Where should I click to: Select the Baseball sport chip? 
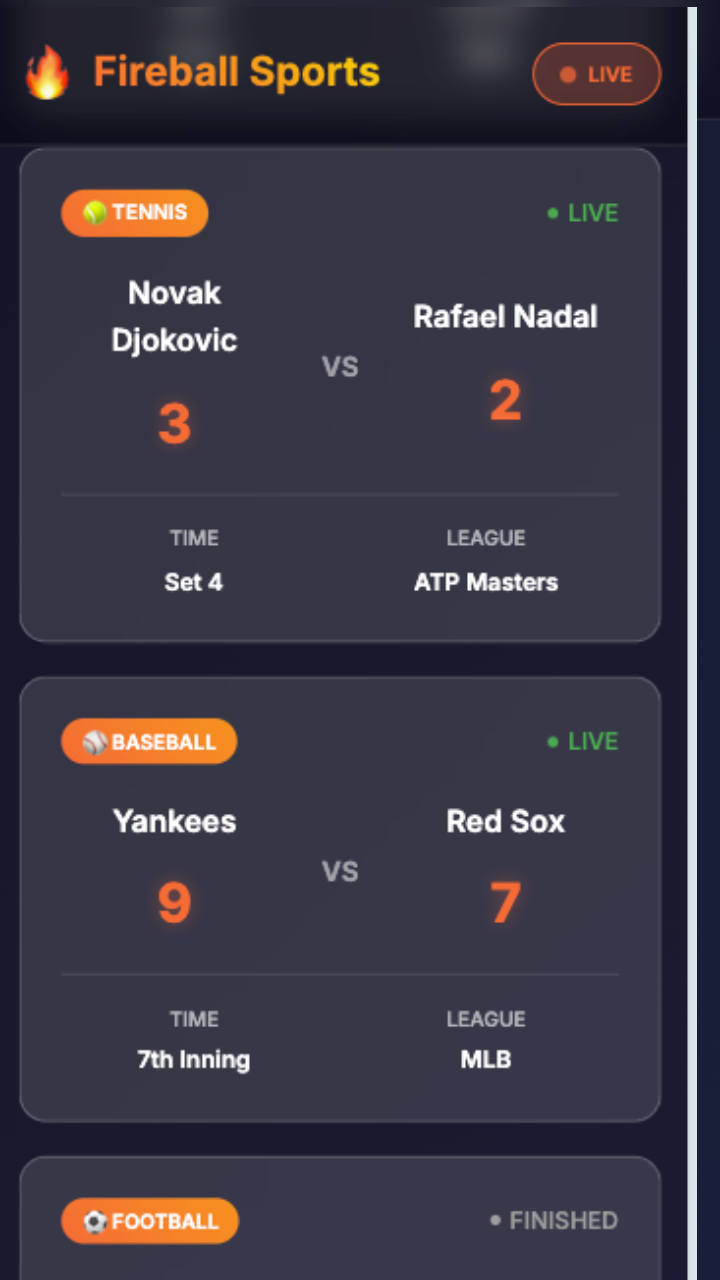click(x=149, y=742)
